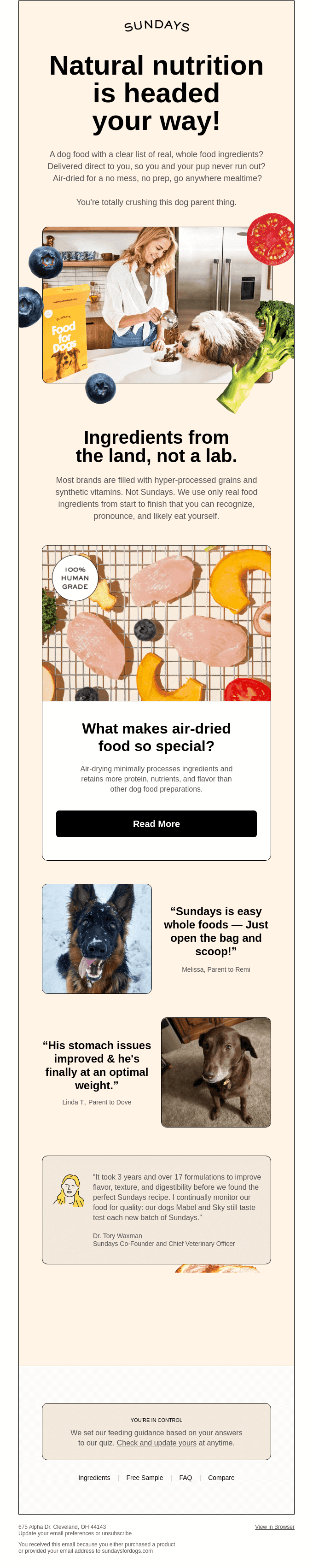This screenshot has height=1568, width=313.
Task: Tap the Read More button
Action: click(x=156, y=823)
